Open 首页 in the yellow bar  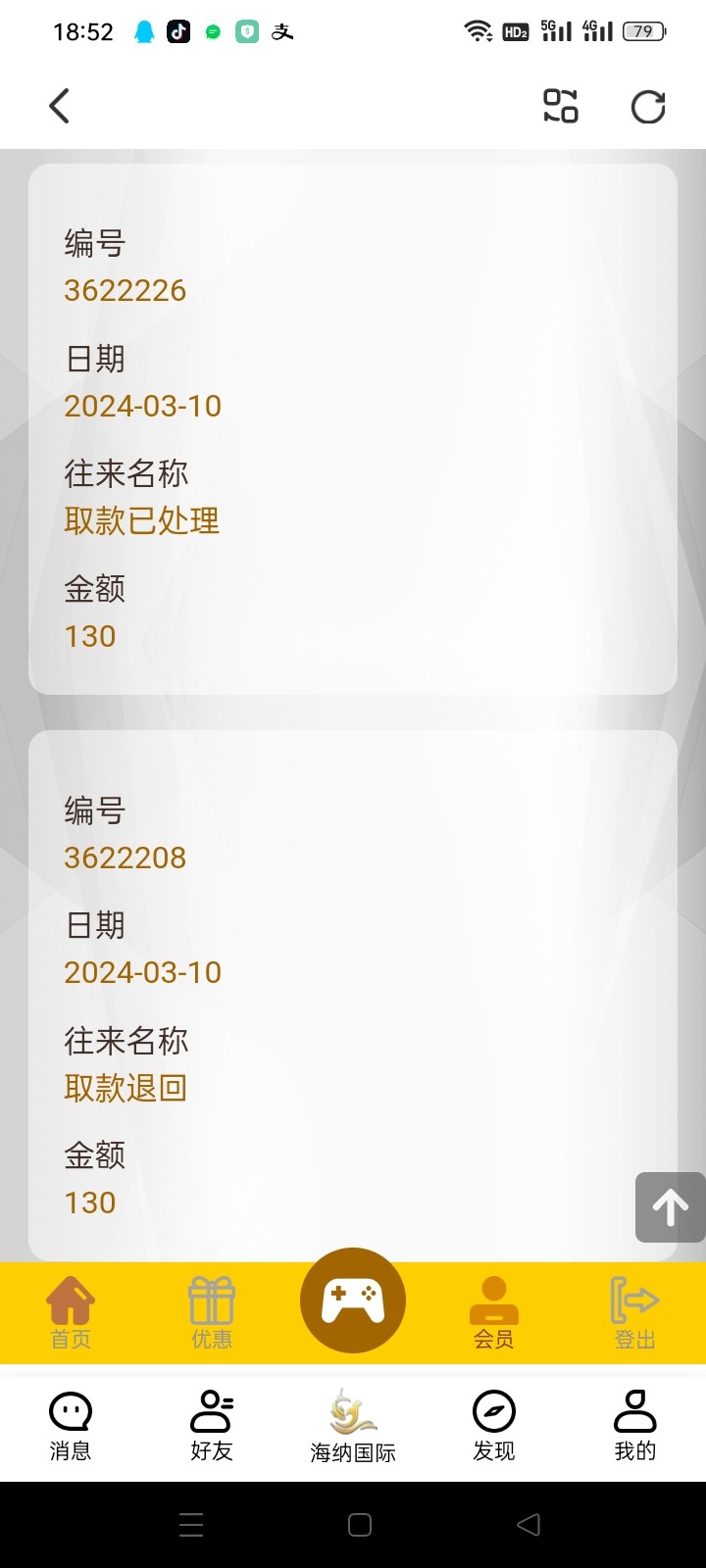pyautogui.click(x=71, y=1313)
